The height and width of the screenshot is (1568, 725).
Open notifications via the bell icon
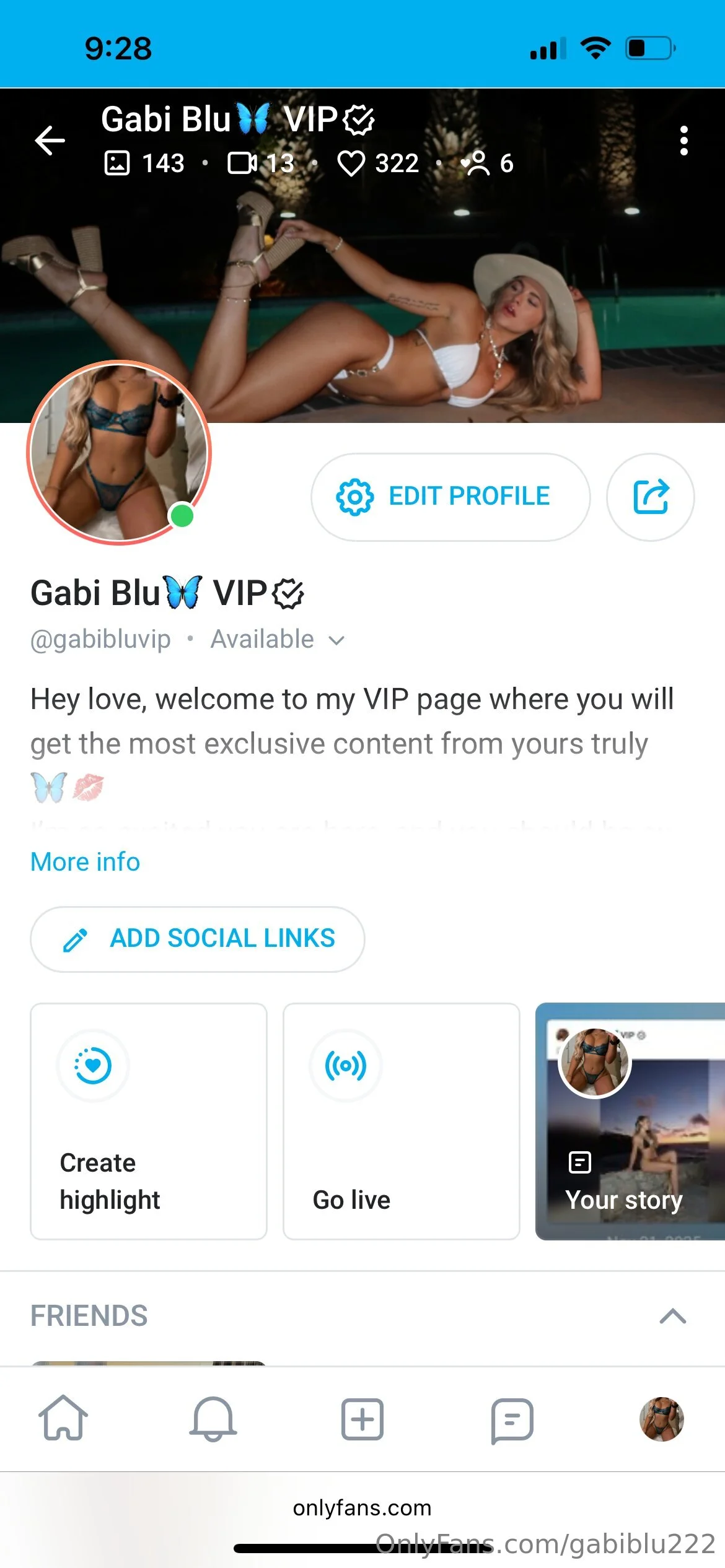click(213, 1421)
